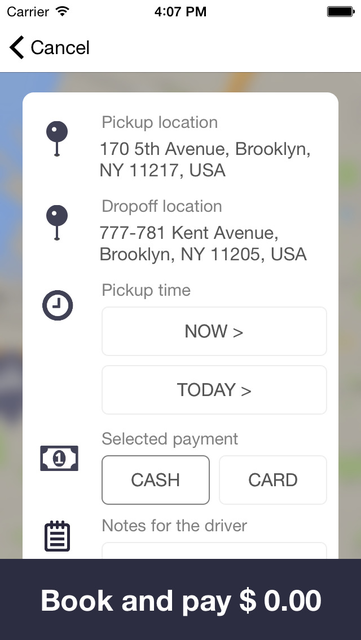Screen dimensions: 361x640
Task: Change the dropoff location on Kent Avenue
Action: click(x=203, y=244)
